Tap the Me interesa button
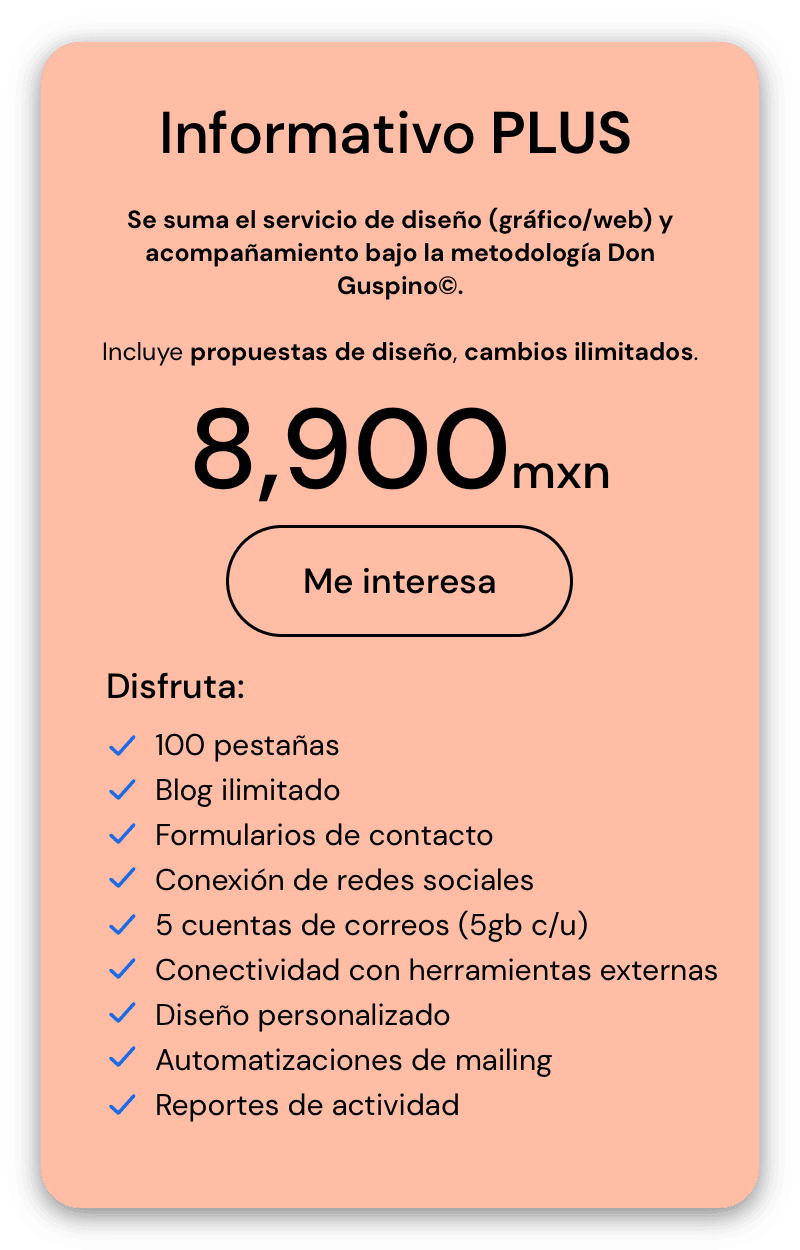Image resolution: width=800 pixels, height=1250 pixels. click(399, 581)
